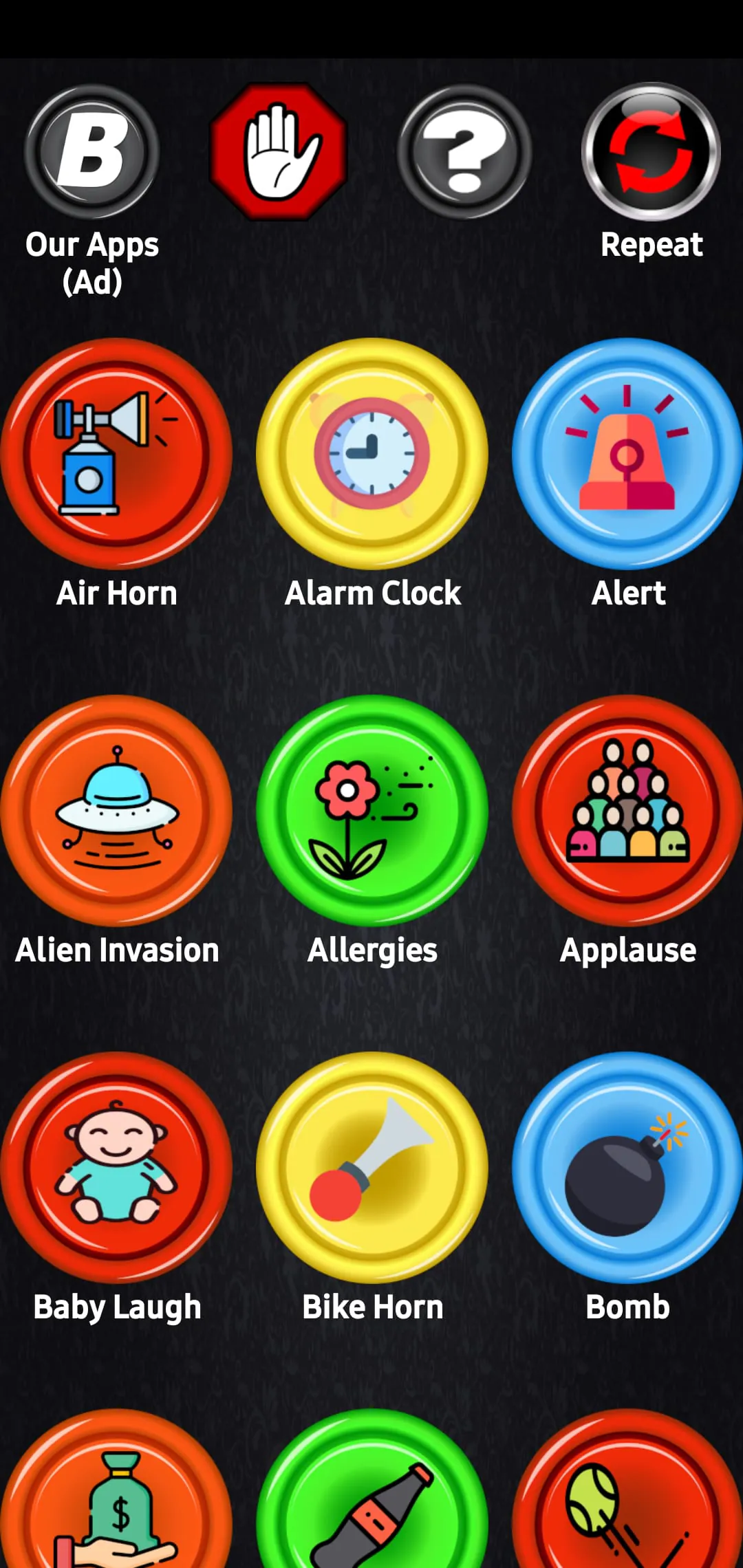Open the help question mark

pos(462,151)
